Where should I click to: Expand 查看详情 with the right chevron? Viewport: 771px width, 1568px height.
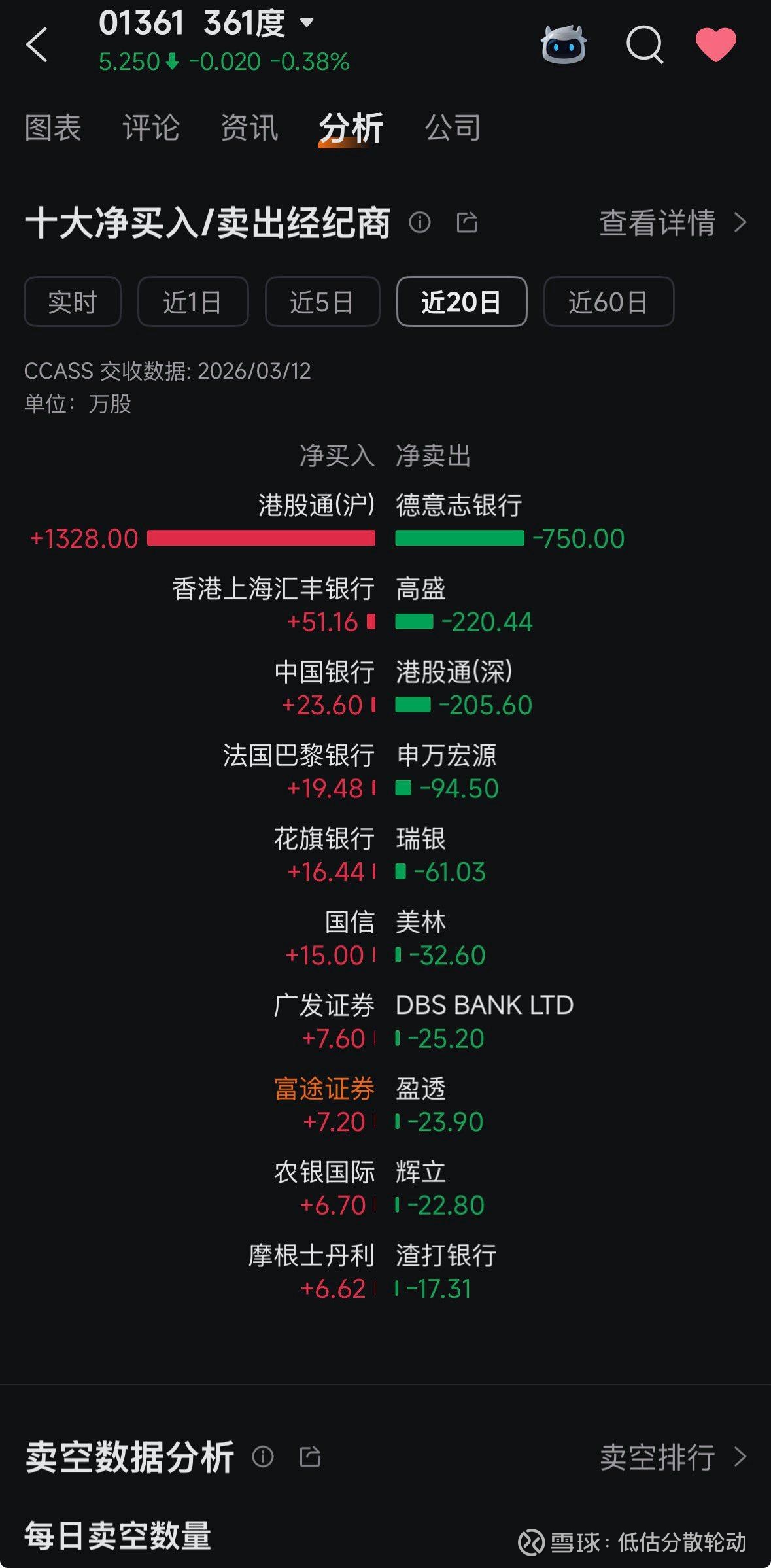pyautogui.click(x=740, y=223)
